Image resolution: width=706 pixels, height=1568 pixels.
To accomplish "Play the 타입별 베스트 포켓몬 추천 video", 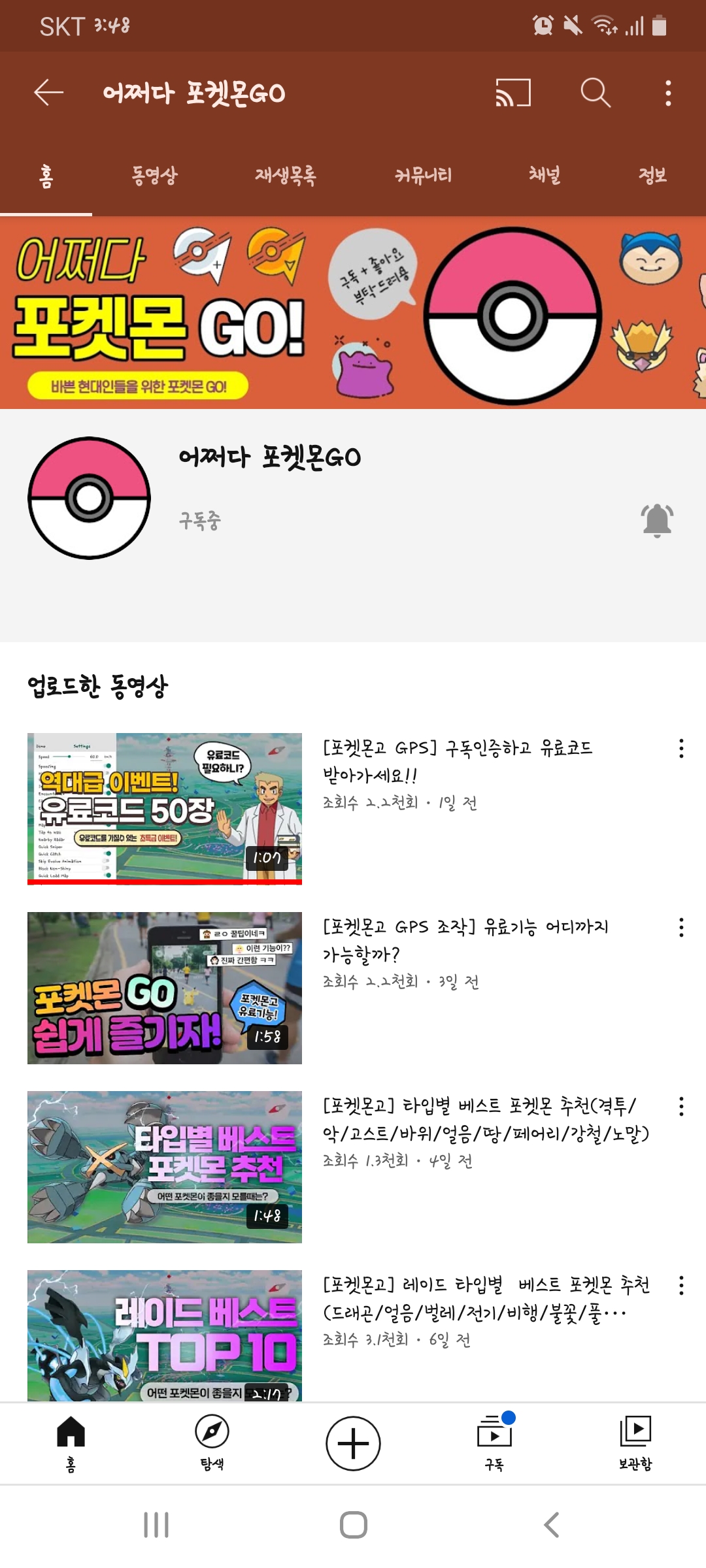I will pyautogui.click(x=165, y=1167).
